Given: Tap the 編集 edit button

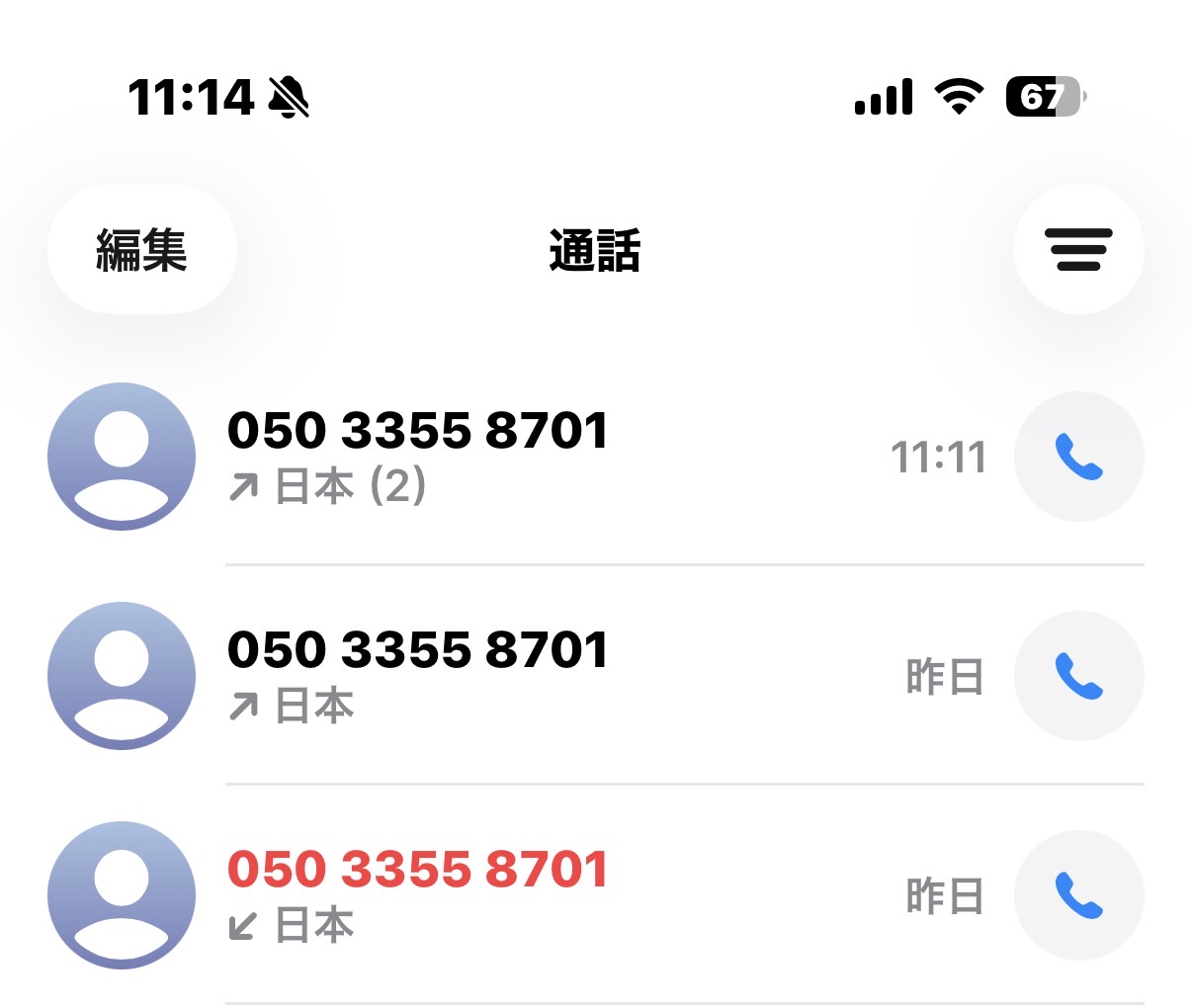Looking at the screenshot, I should click(141, 249).
